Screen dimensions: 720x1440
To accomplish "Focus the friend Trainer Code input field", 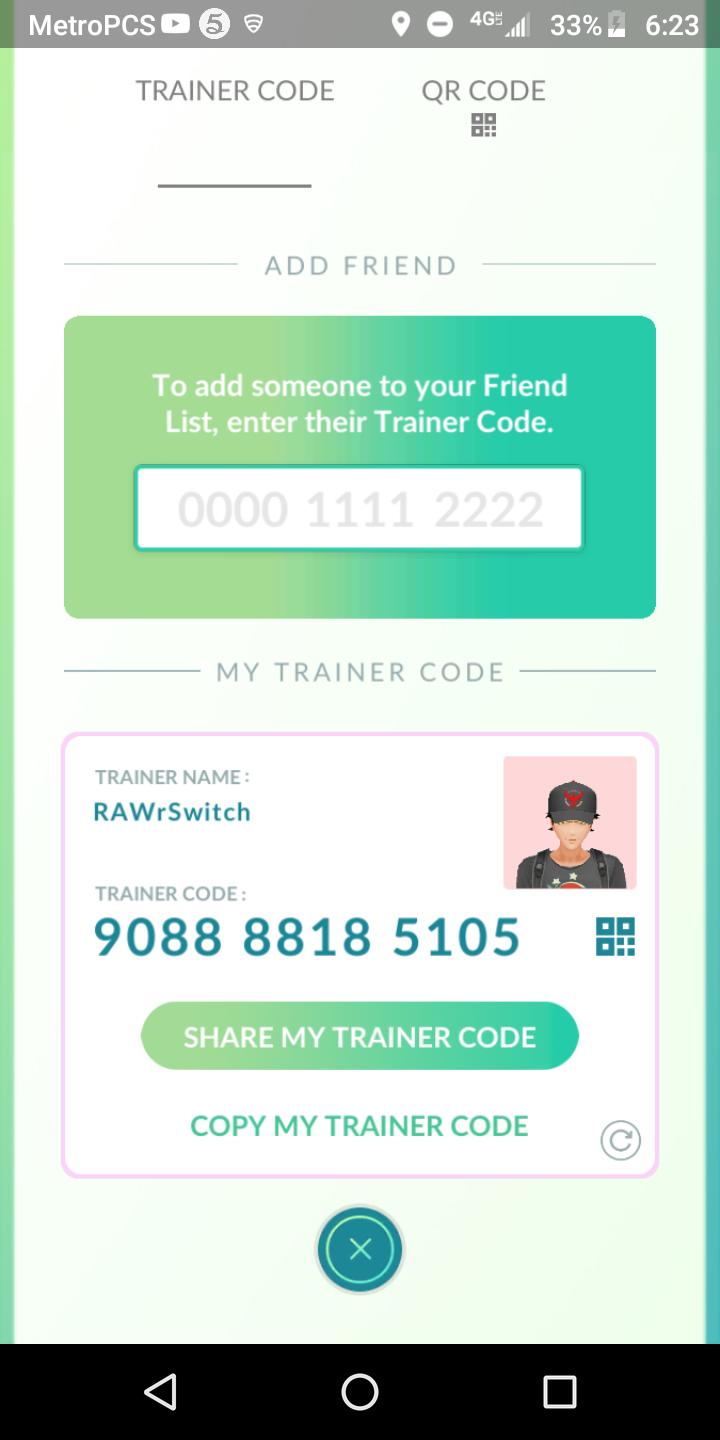I will click(x=359, y=509).
